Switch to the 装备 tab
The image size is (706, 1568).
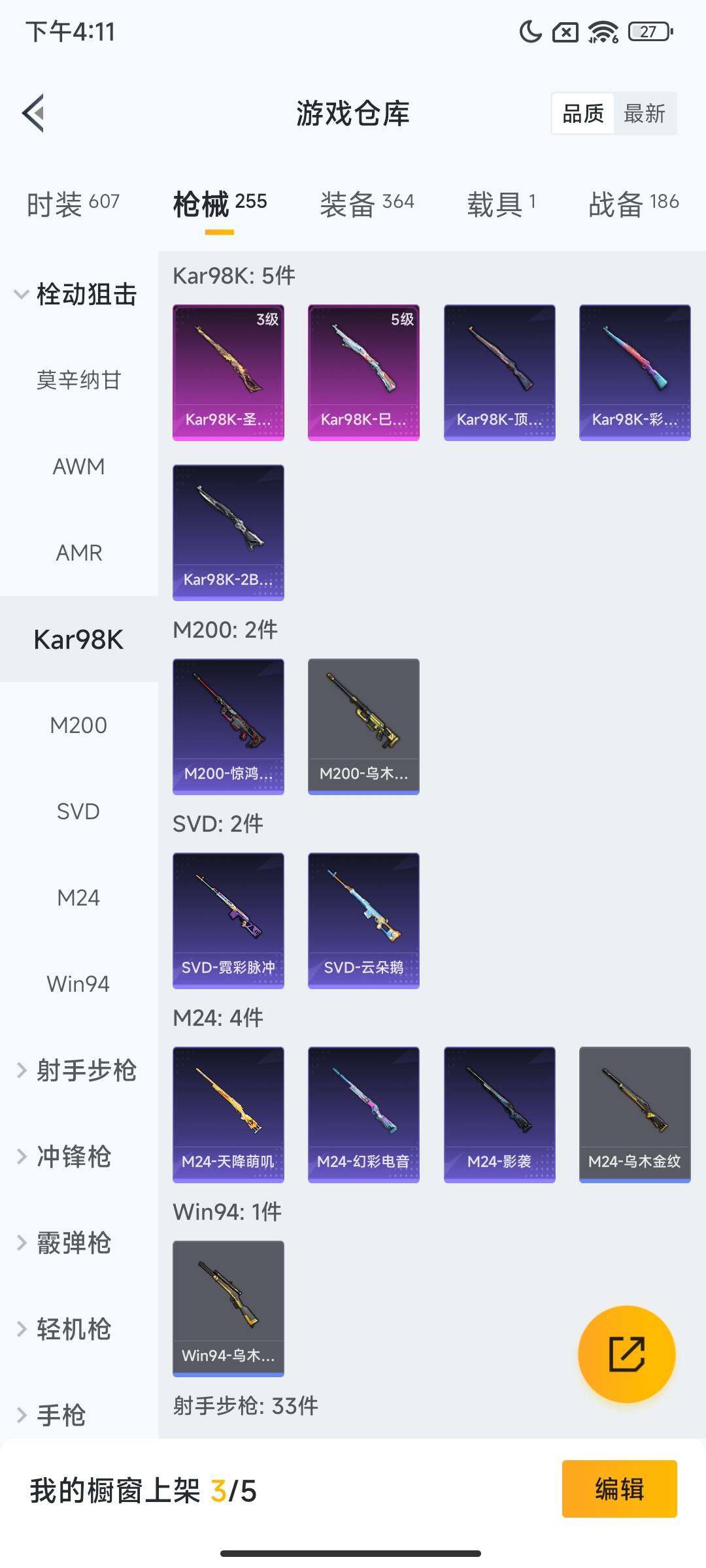(x=367, y=204)
